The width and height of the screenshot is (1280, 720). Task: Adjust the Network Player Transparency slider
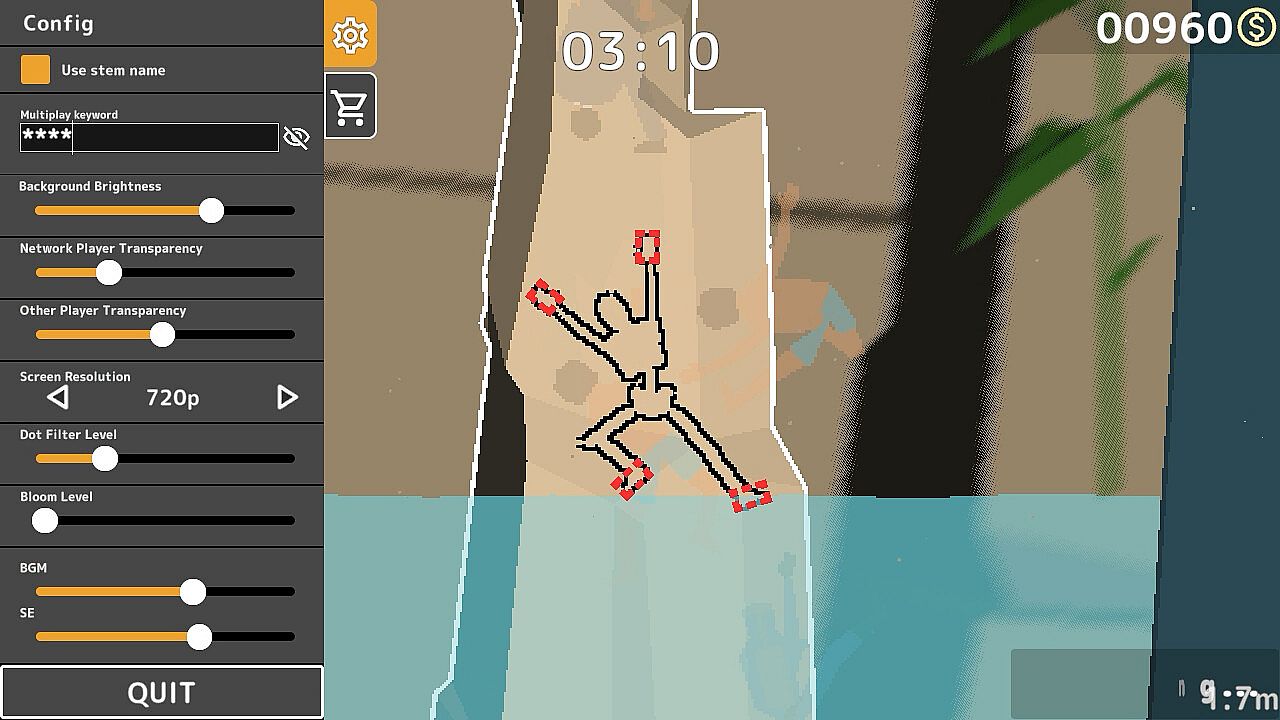pos(109,272)
